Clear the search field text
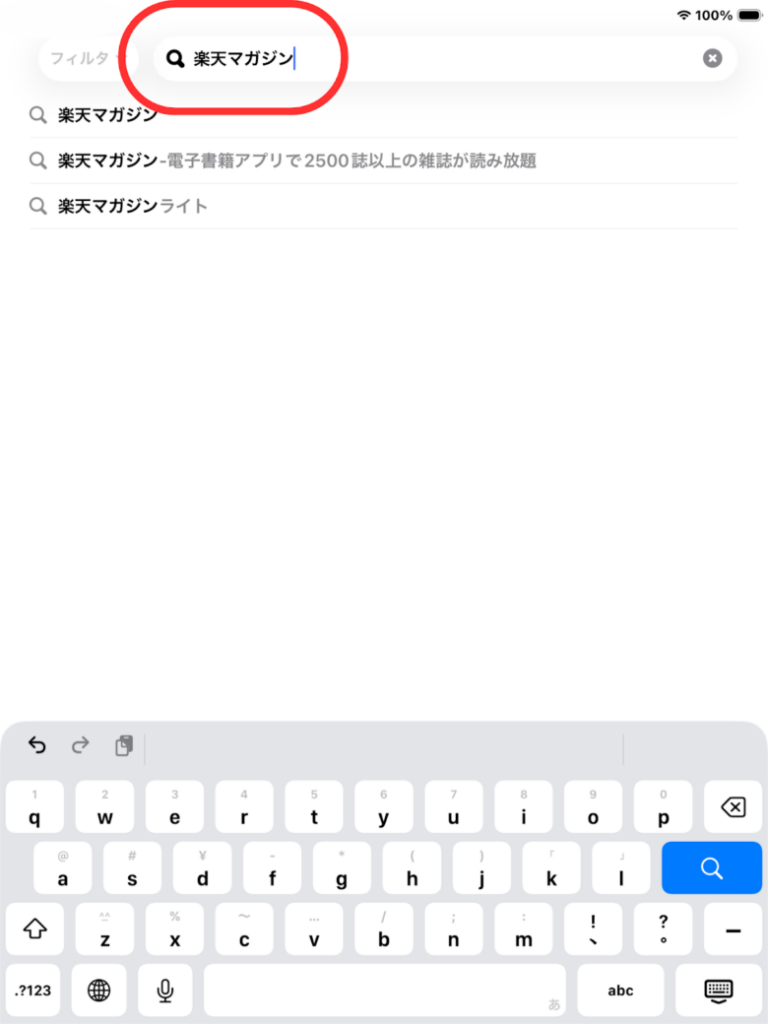This screenshot has height=1024, width=768. point(712,59)
